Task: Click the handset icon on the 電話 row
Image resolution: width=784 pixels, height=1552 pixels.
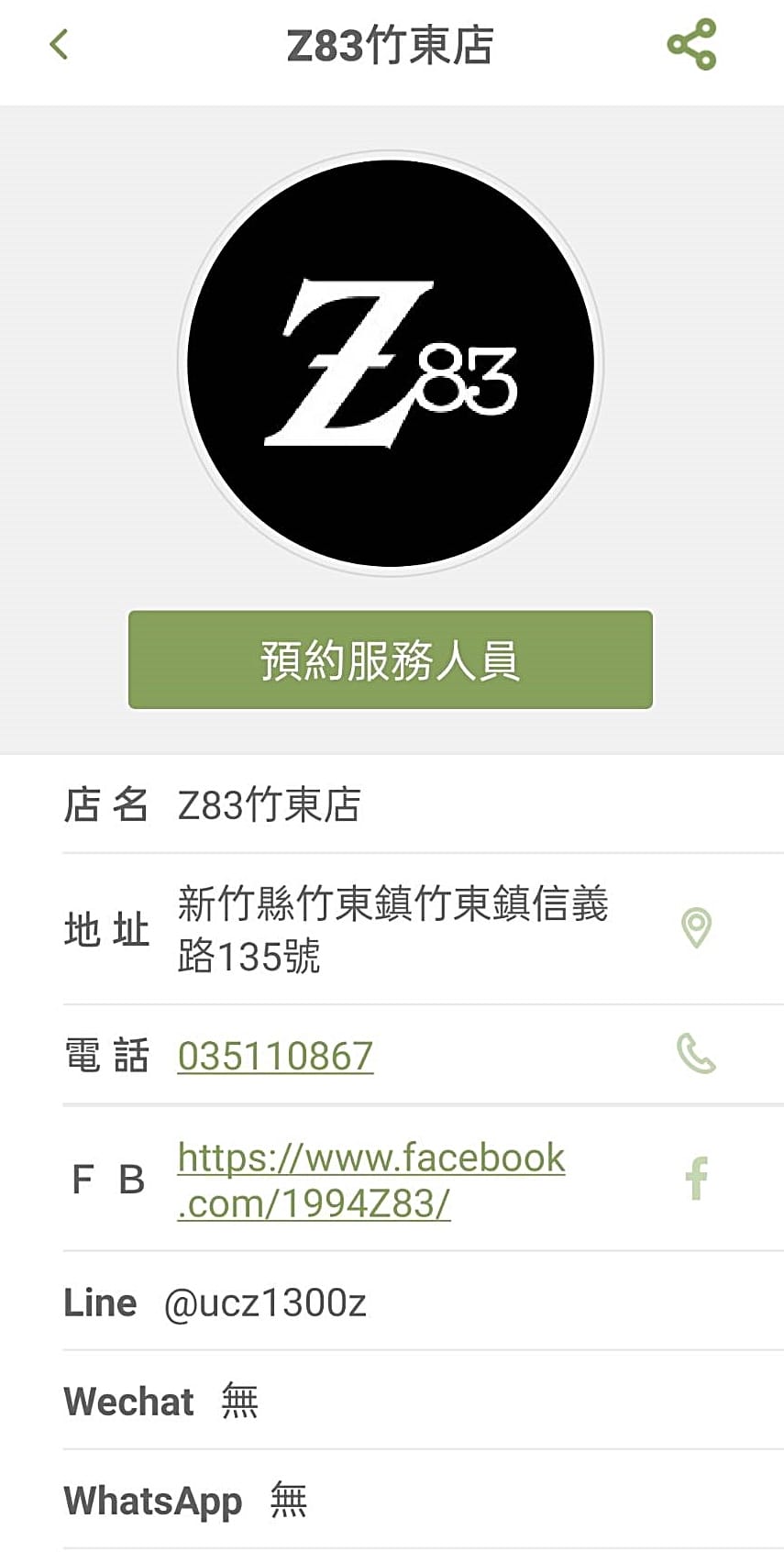Action: 694,1055
